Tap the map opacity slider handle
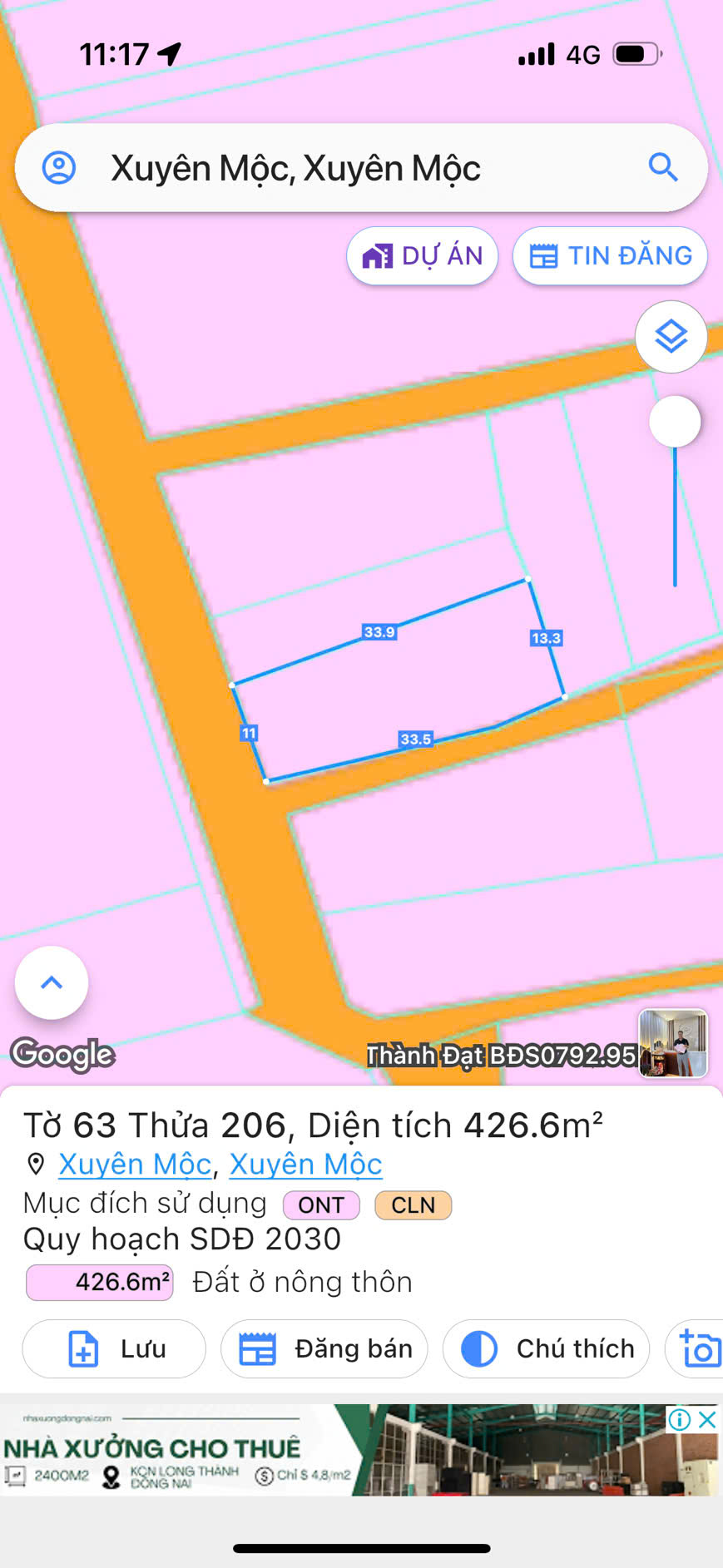723x1568 pixels. pyautogui.click(x=675, y=421)
